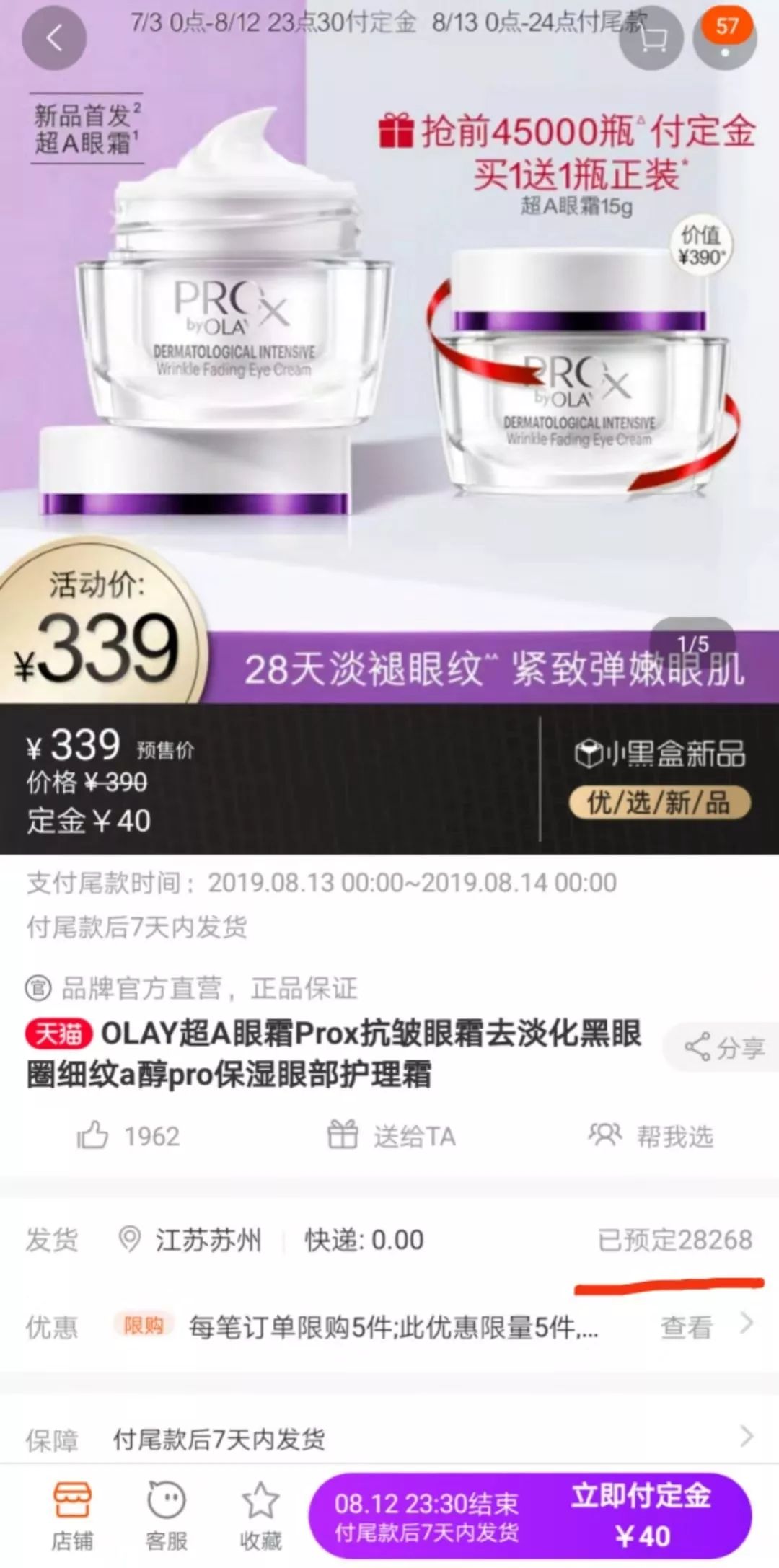Viewport: 779px width, 1568px height.
Task: Add product to 收藏 favorites
Action: coord(260,1516)
